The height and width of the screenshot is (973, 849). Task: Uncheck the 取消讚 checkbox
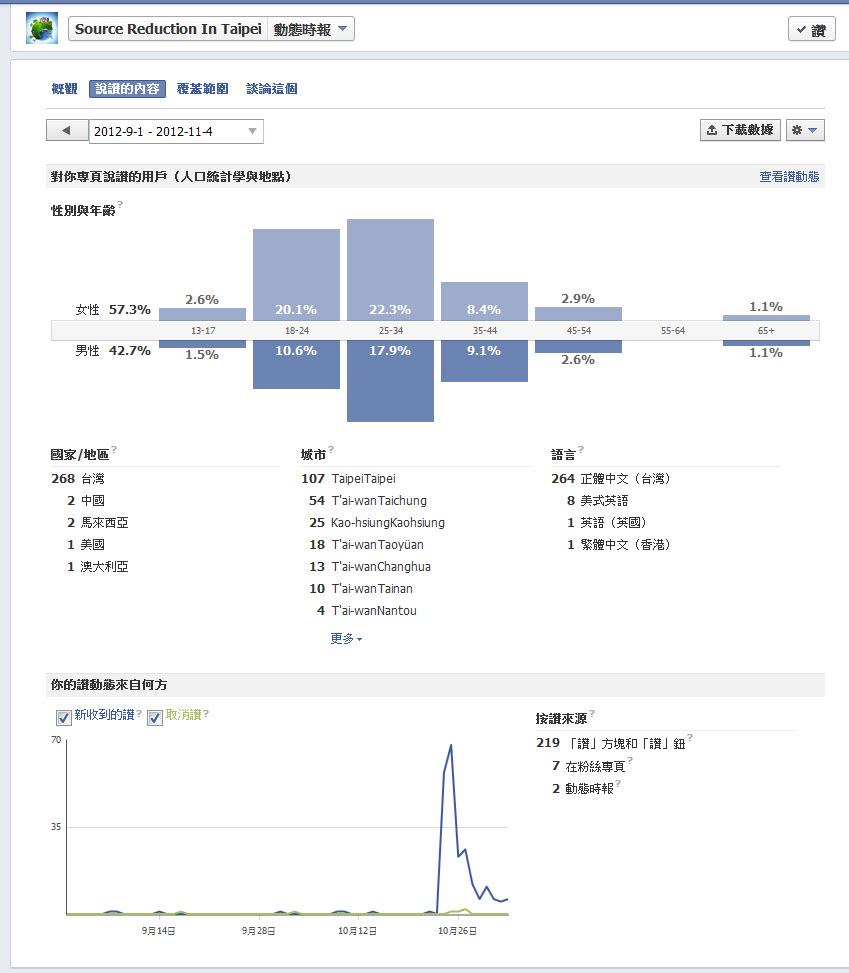[x=155, y=717]
